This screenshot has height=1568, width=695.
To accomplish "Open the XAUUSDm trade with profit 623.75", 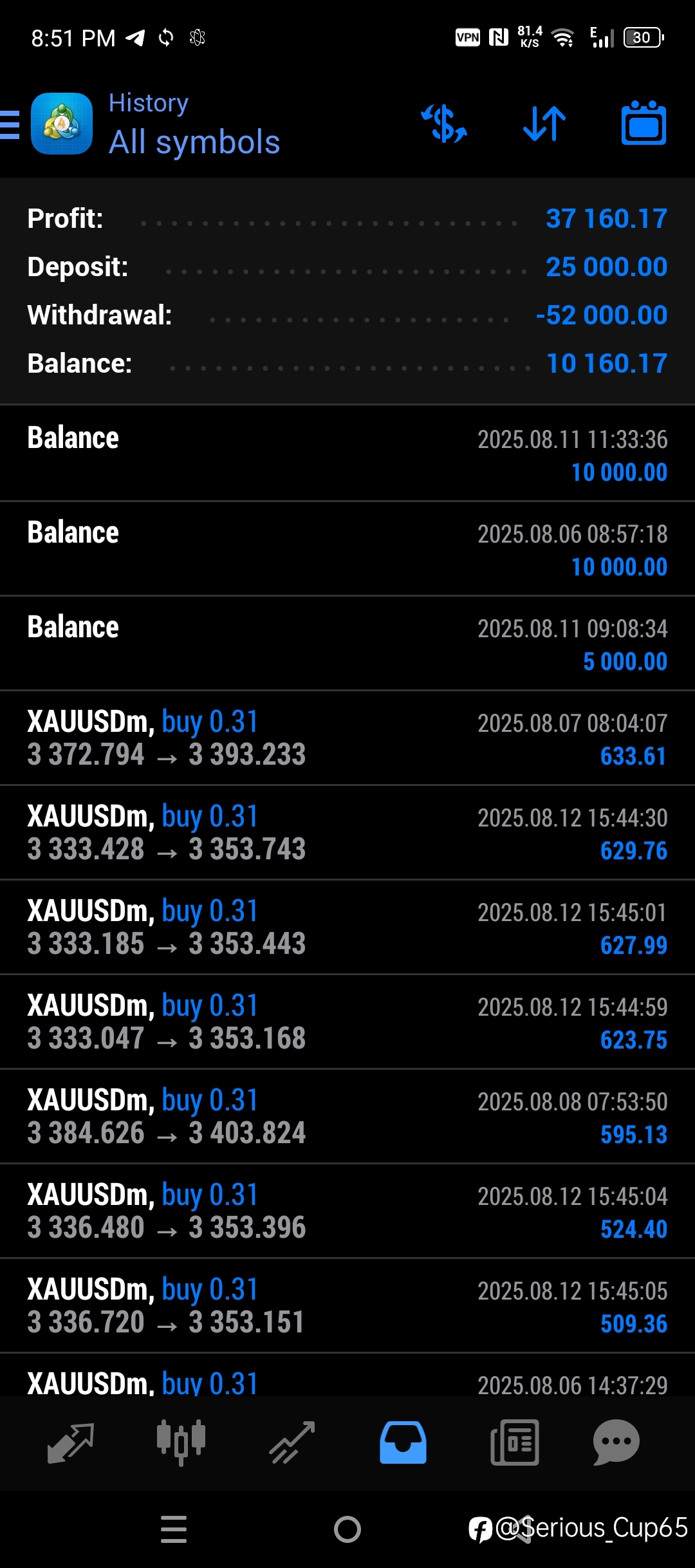I will [347, 1022].
